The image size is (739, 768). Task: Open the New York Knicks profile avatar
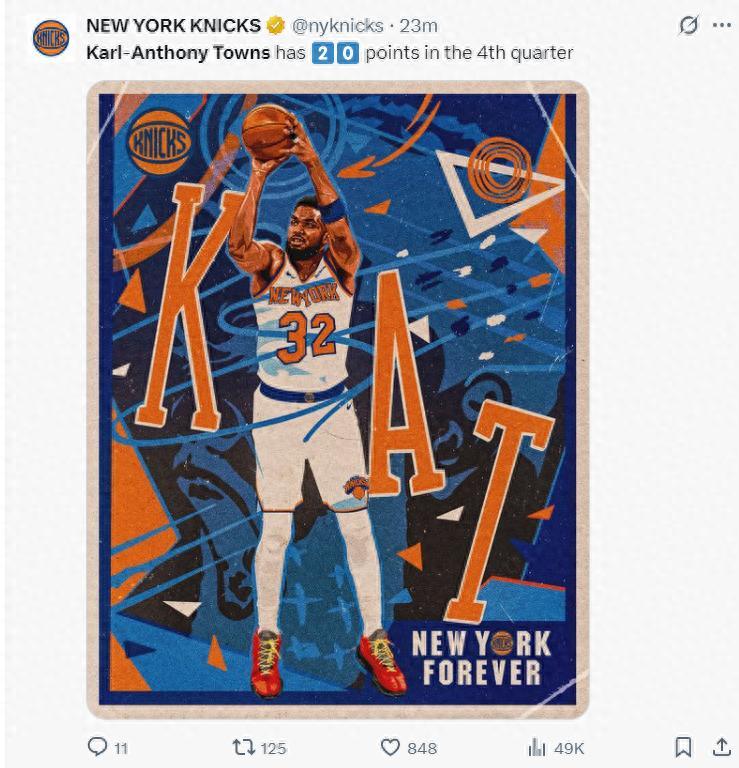click(x=50, y=37)
